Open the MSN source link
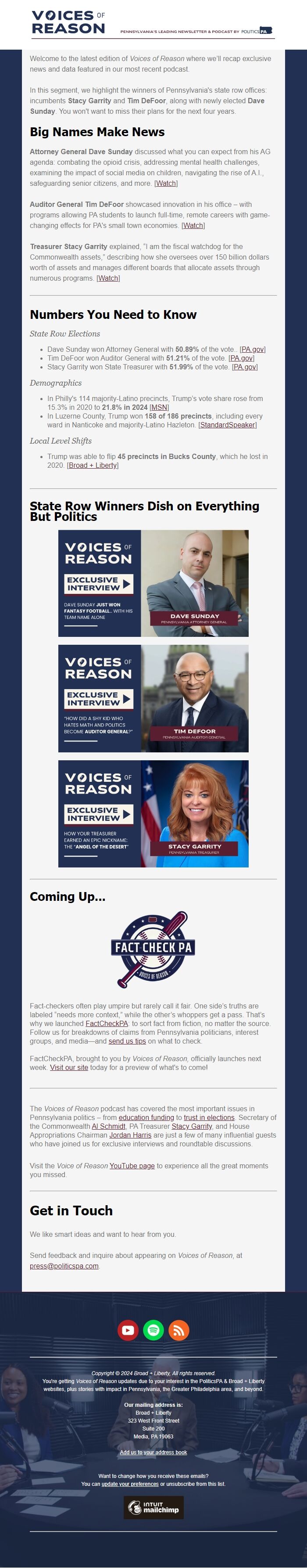Viewport: 307px width, 1568px height. (159, 407)
